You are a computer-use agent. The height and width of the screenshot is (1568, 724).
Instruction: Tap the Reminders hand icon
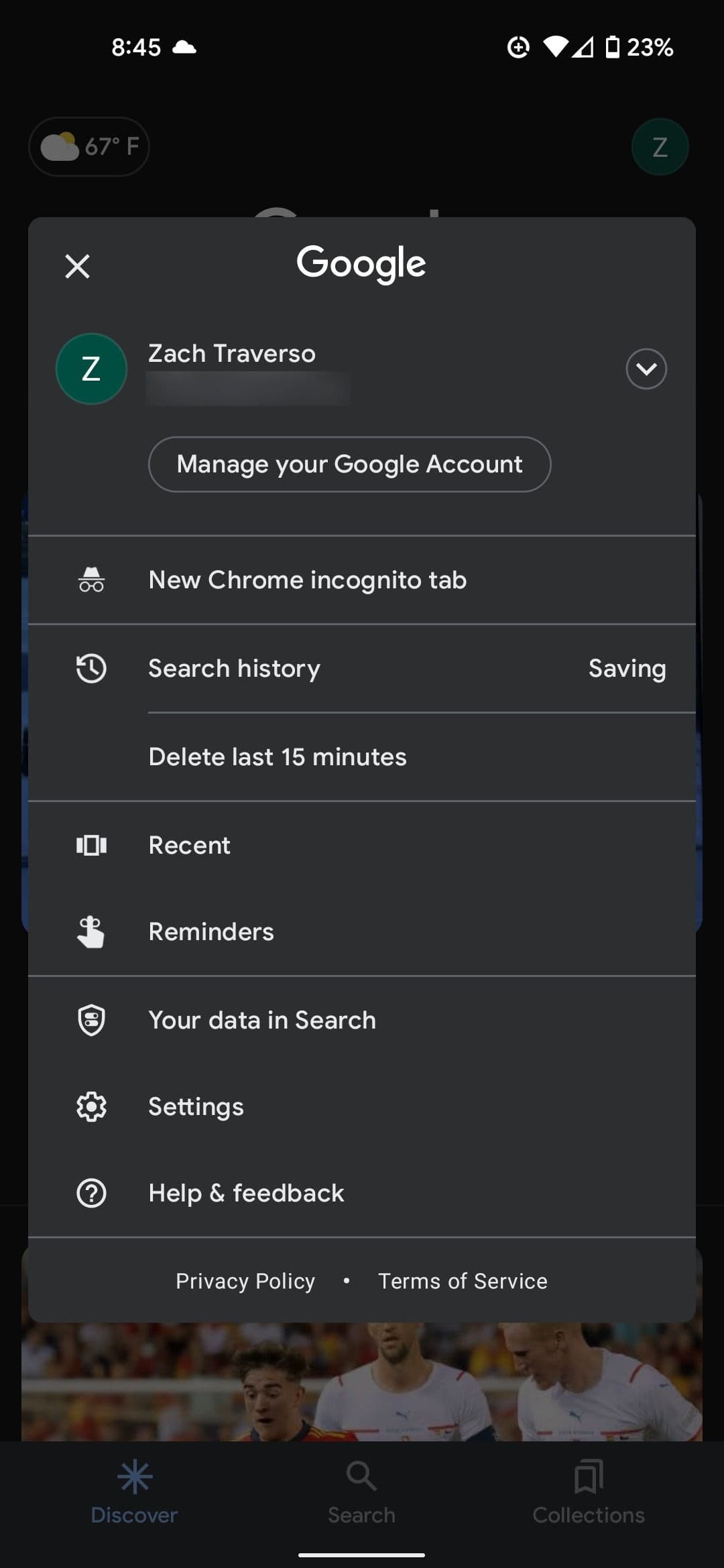click(x=91, y=931)
